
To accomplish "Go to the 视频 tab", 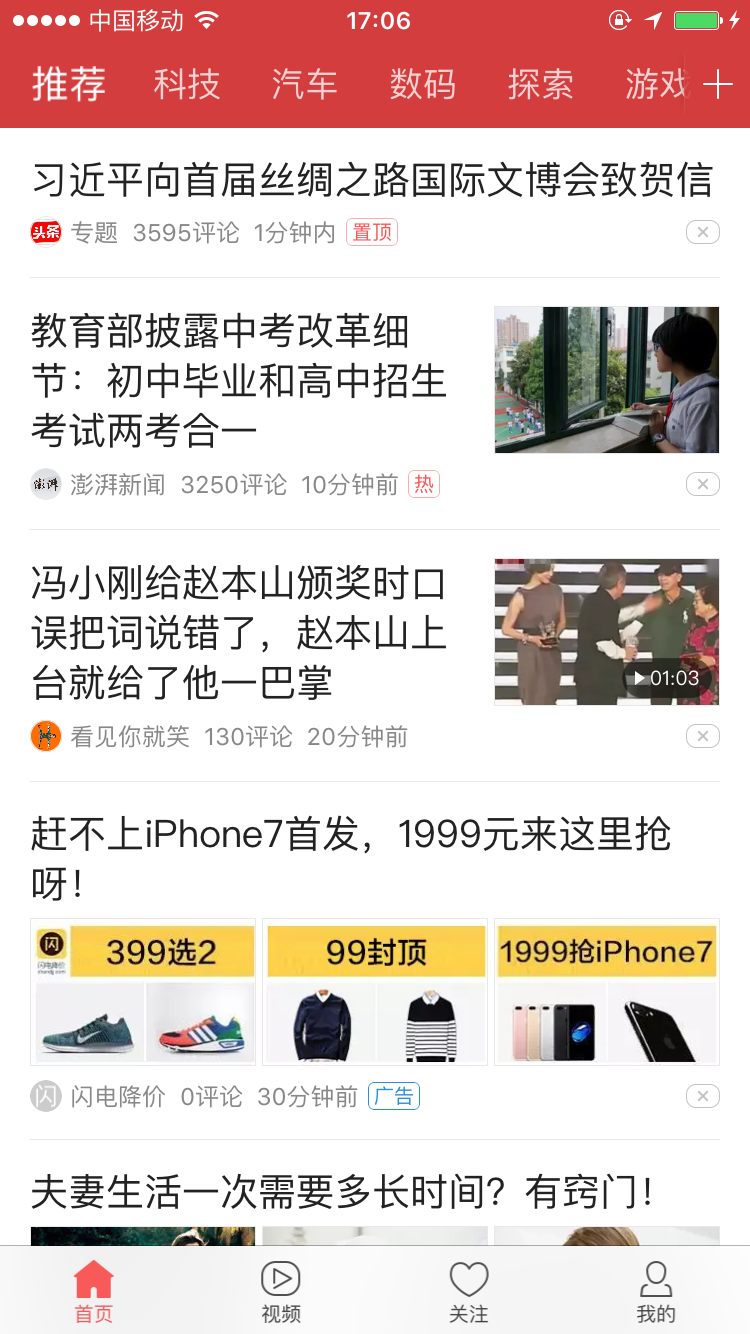I will pyautogui.click(x=281, y=1291).
